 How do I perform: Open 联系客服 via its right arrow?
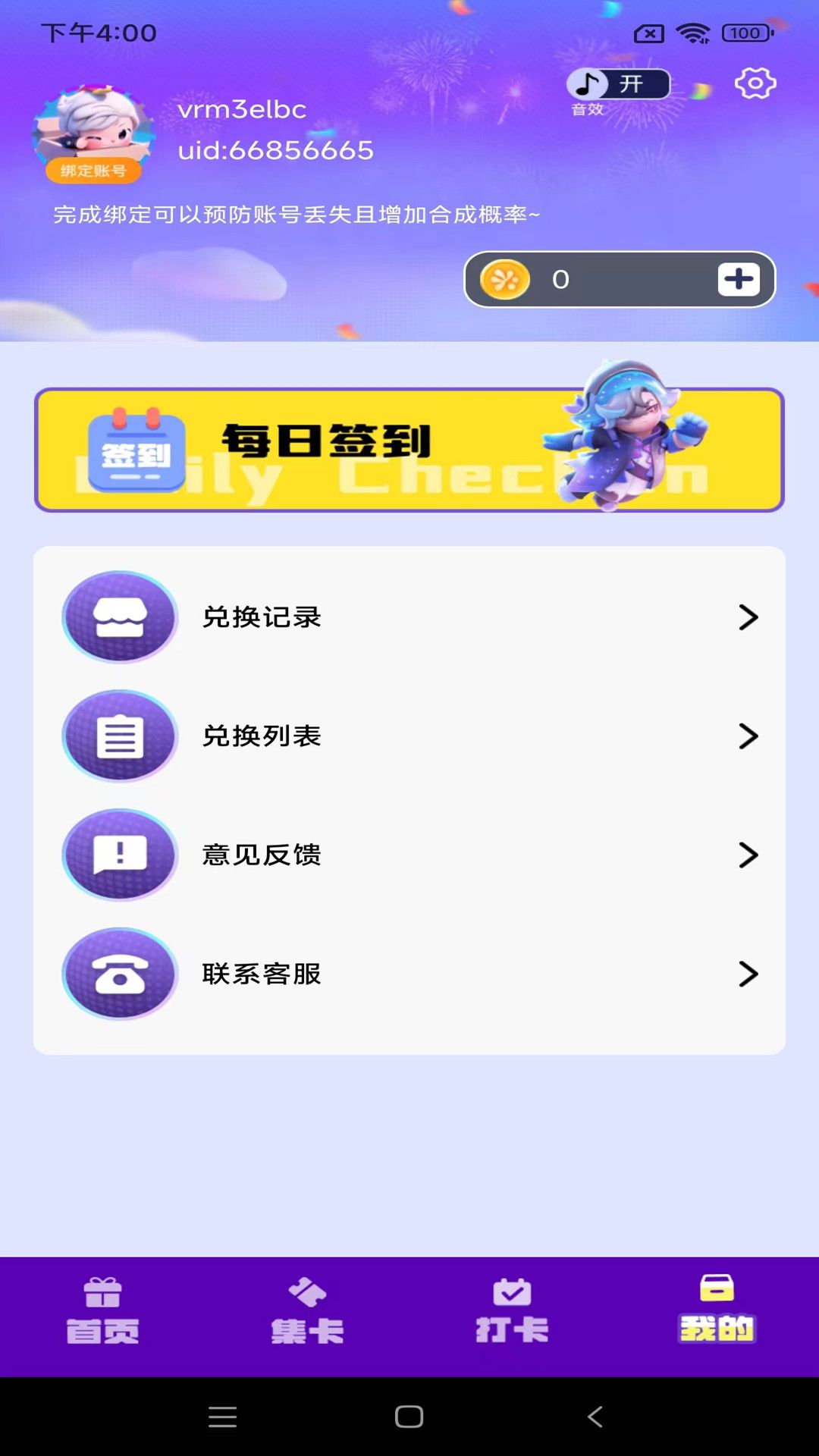point(749,974)
